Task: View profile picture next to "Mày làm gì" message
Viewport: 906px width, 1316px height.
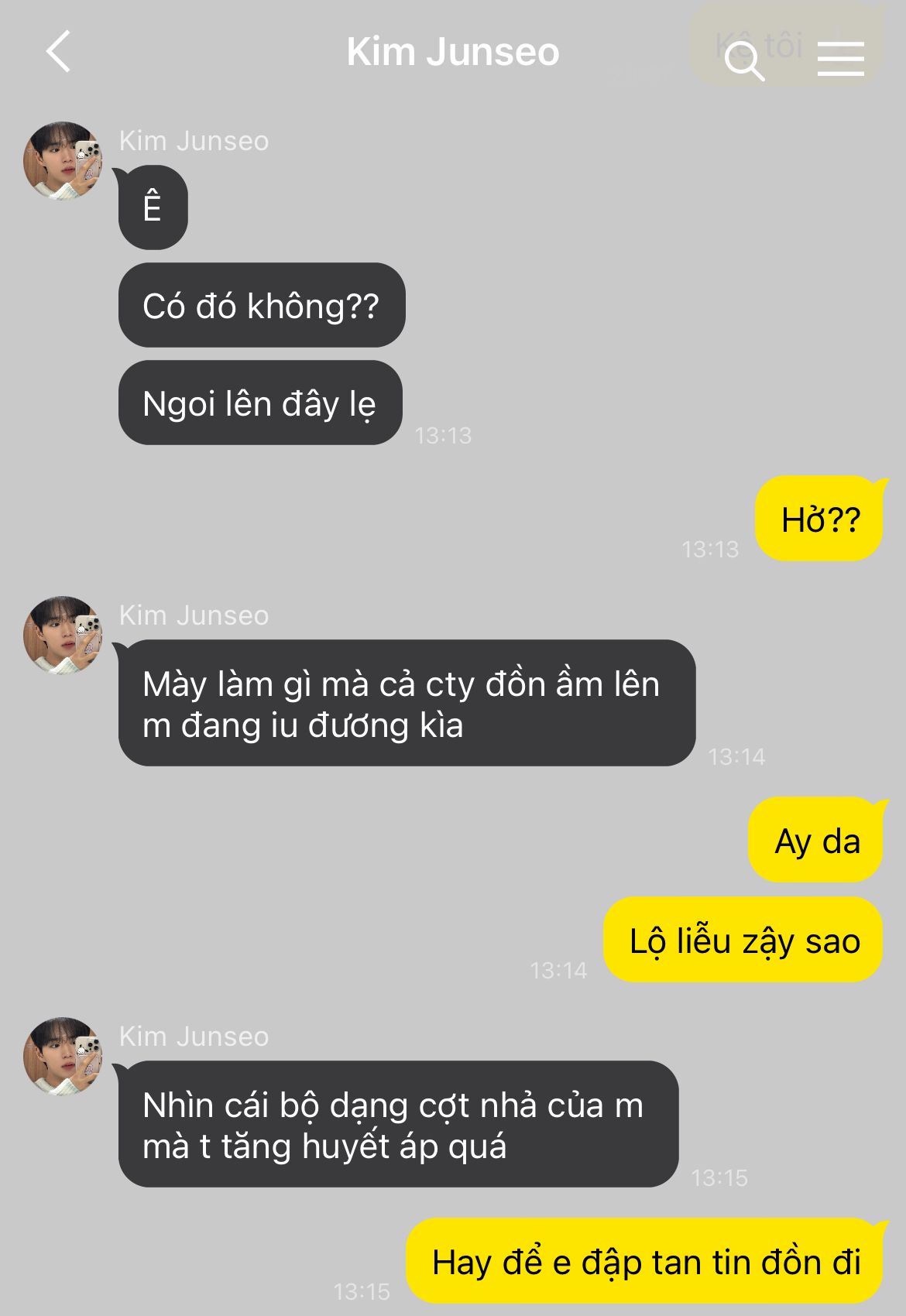Action: [x=63, y=636]
